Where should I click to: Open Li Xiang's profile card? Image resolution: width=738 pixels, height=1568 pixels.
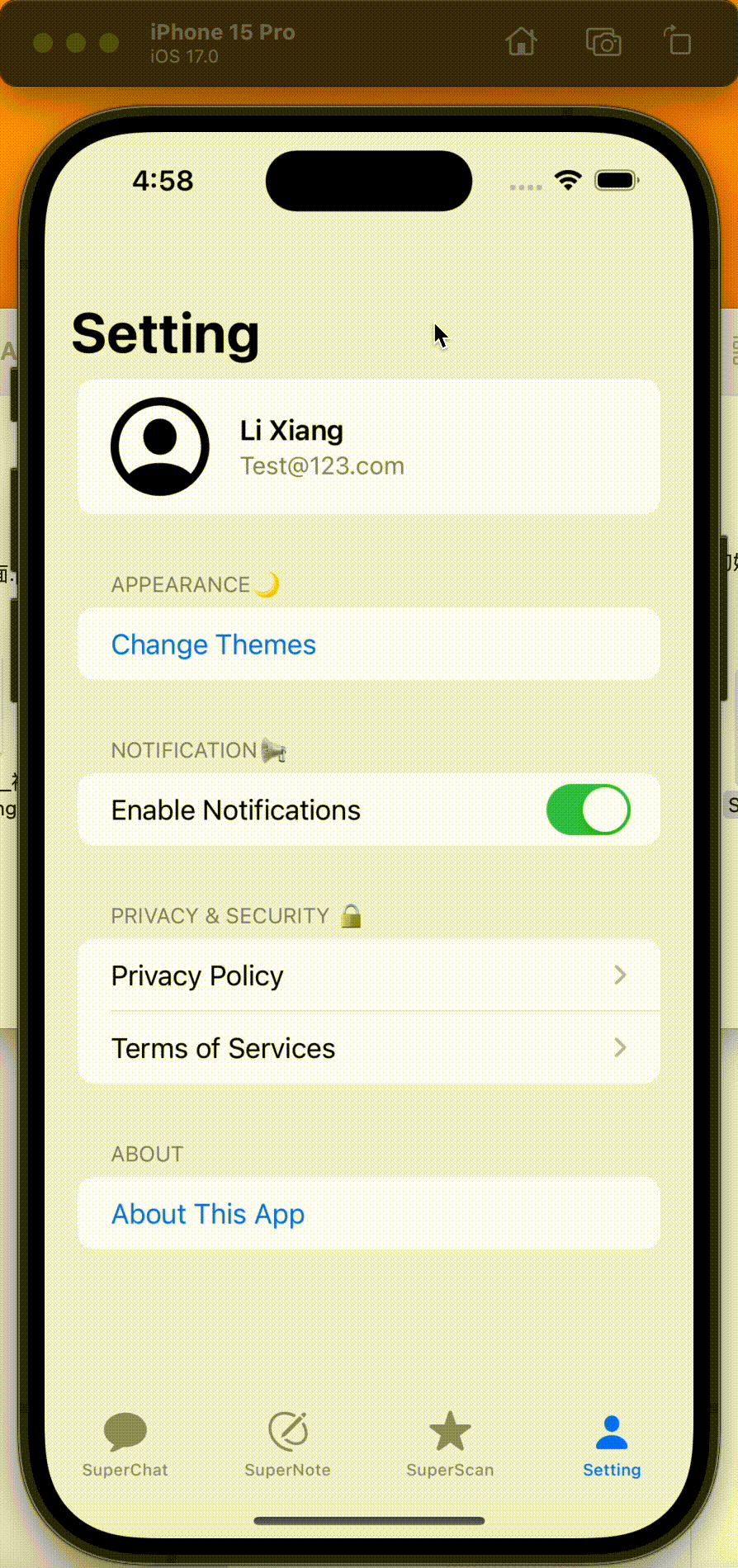[x=368, y=446]
